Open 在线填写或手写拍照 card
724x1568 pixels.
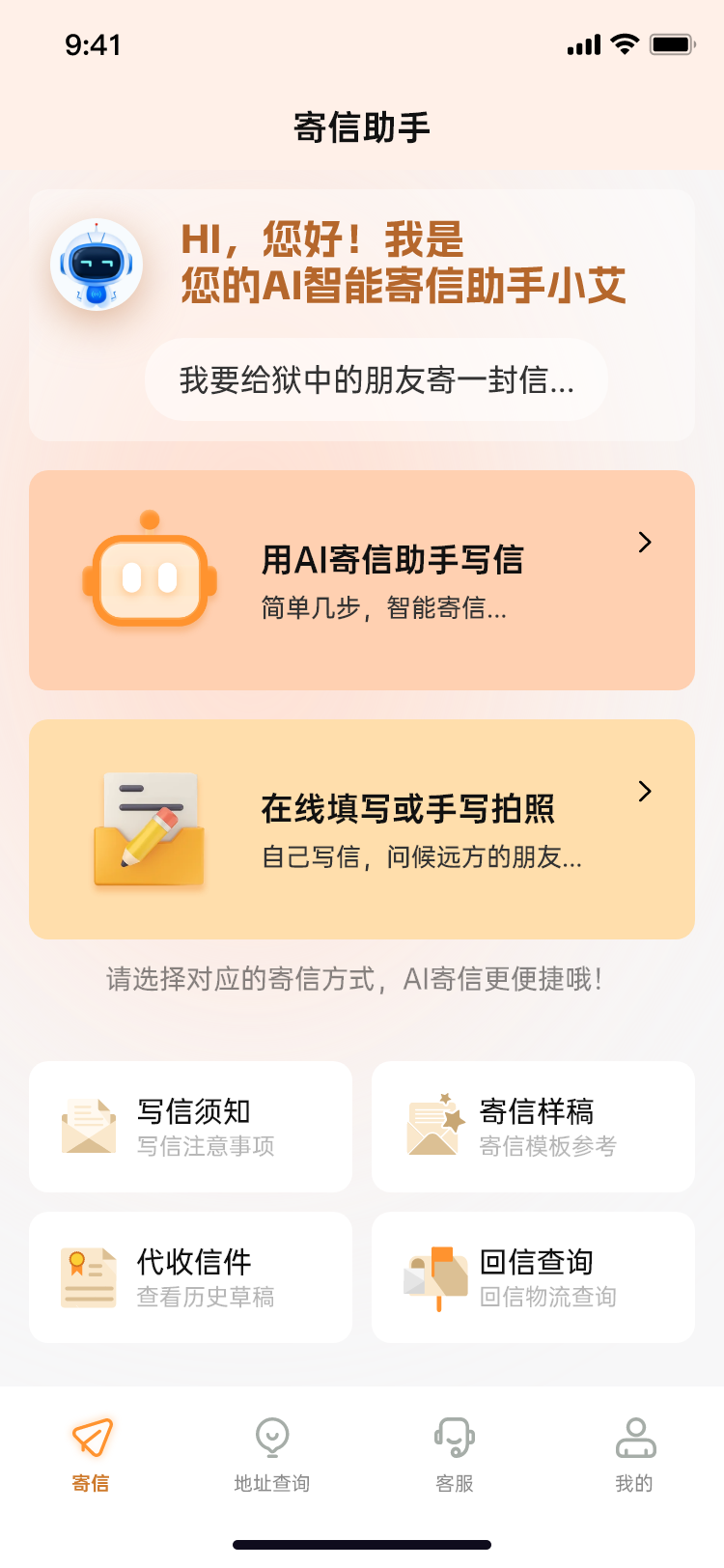coord(362,829)
